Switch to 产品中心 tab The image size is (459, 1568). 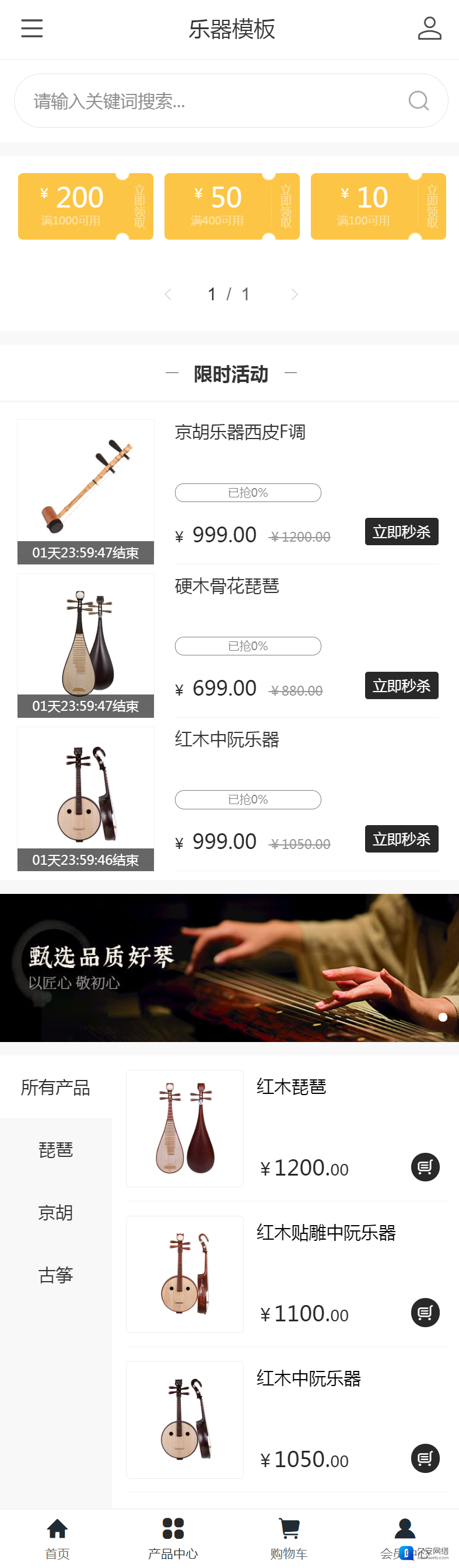tap(173, 1538)
